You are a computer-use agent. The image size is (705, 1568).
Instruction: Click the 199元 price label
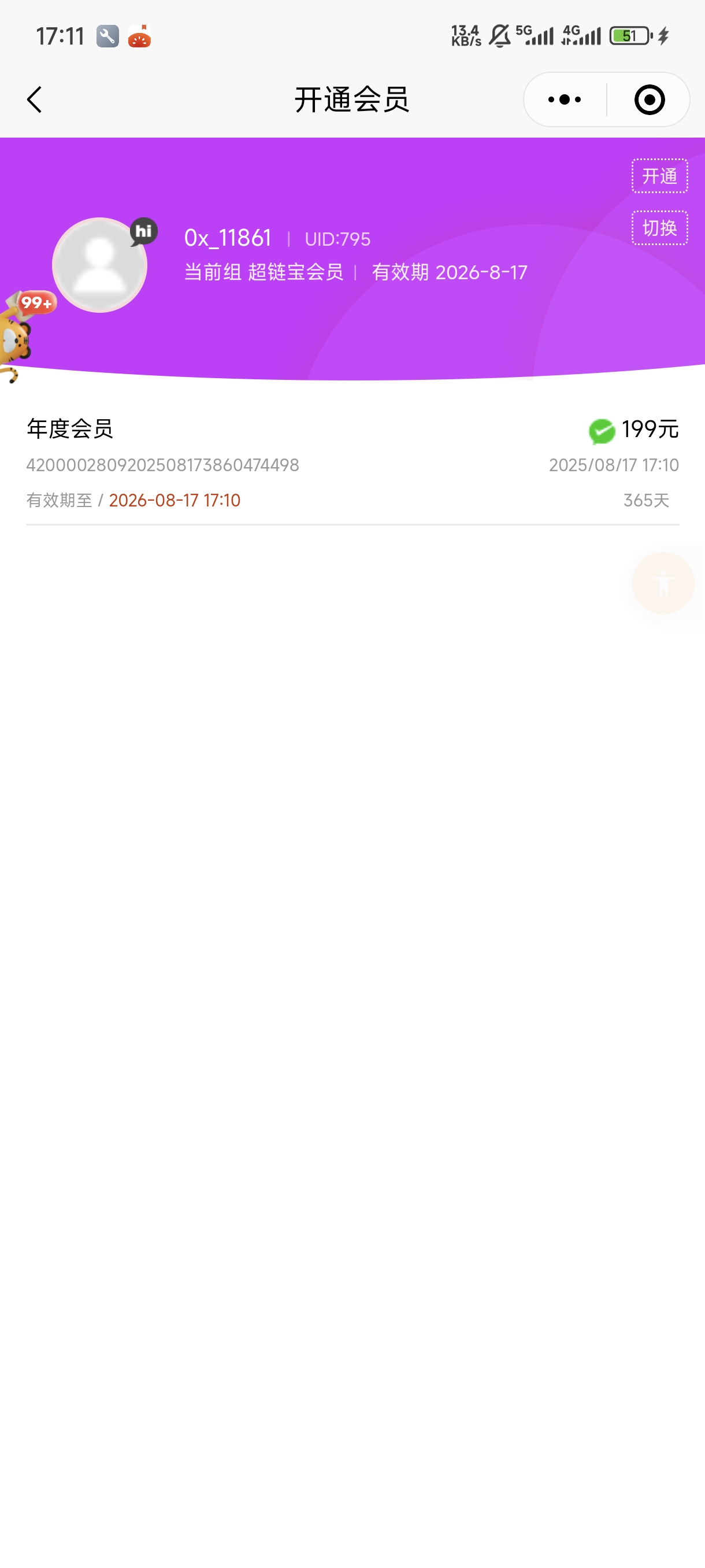coord(650,430)
